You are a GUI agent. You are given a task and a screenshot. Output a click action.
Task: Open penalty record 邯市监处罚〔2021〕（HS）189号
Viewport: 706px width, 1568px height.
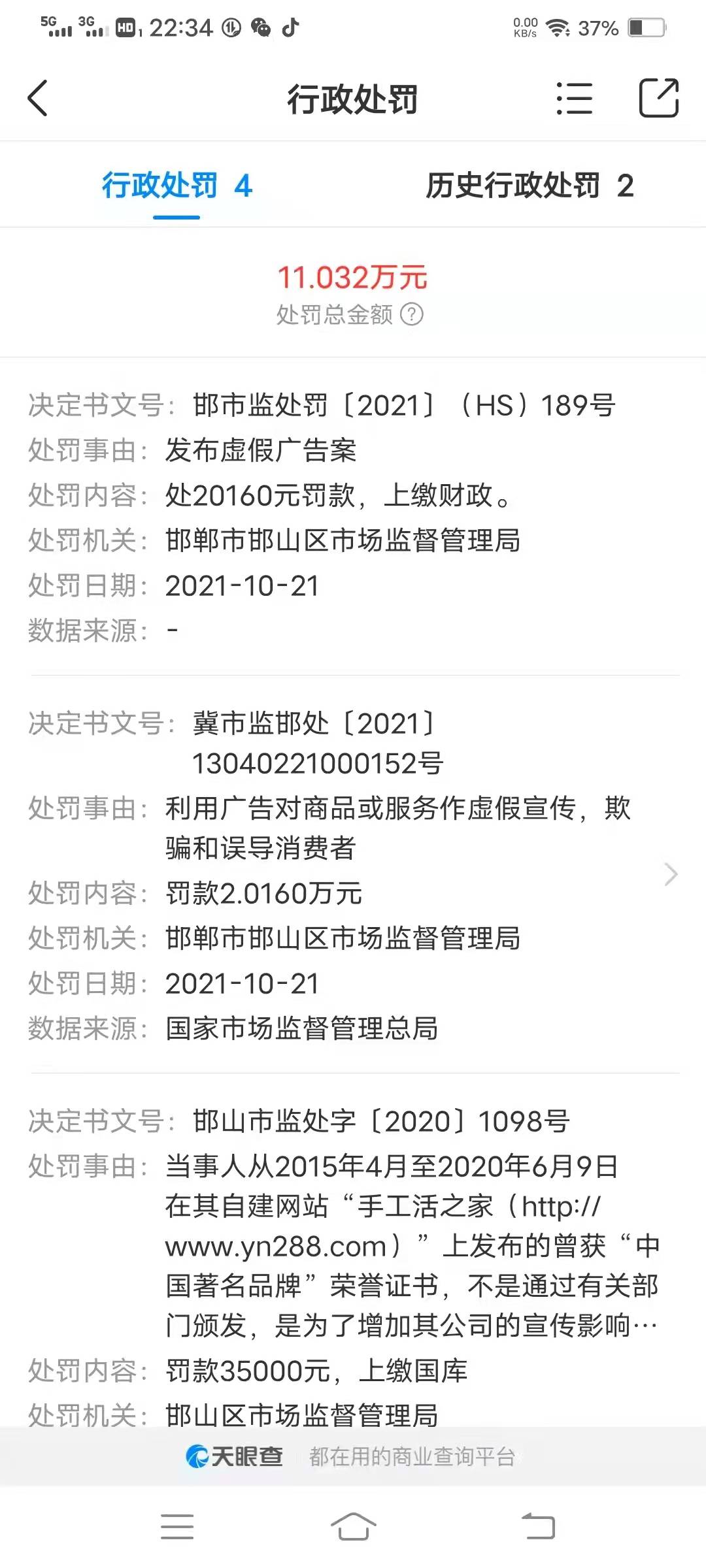click(x=353, y=516)
